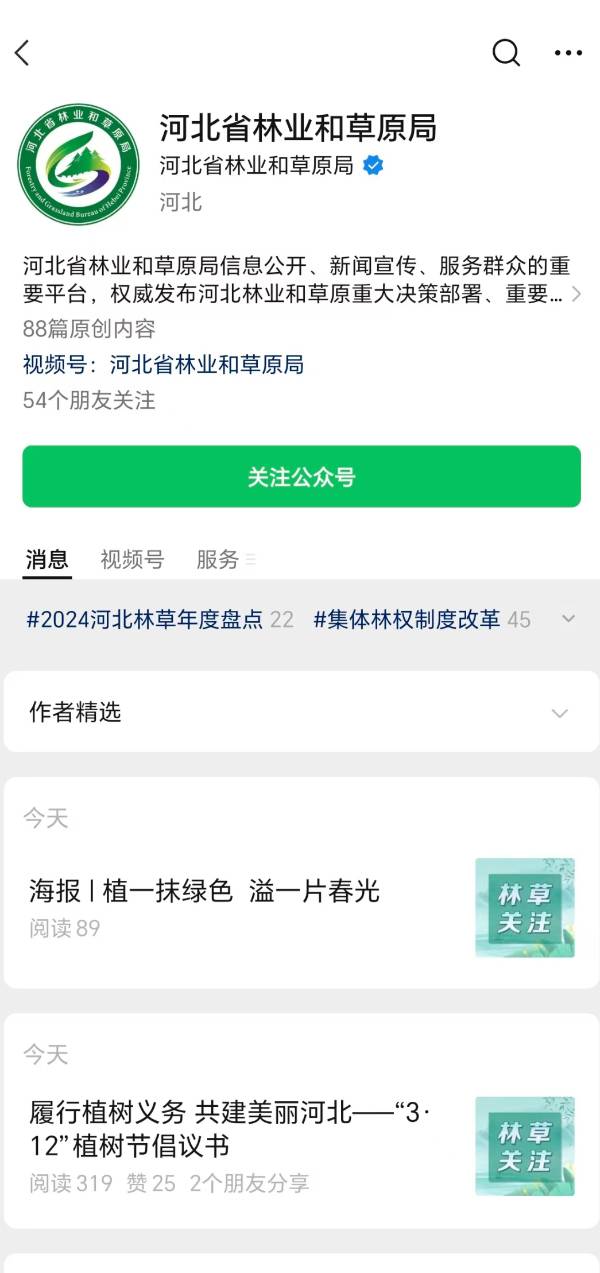The width and height of the screenshot is (600, 1273).
Task: Open the three-dot overflow menu
Action: tap(567, 53)
